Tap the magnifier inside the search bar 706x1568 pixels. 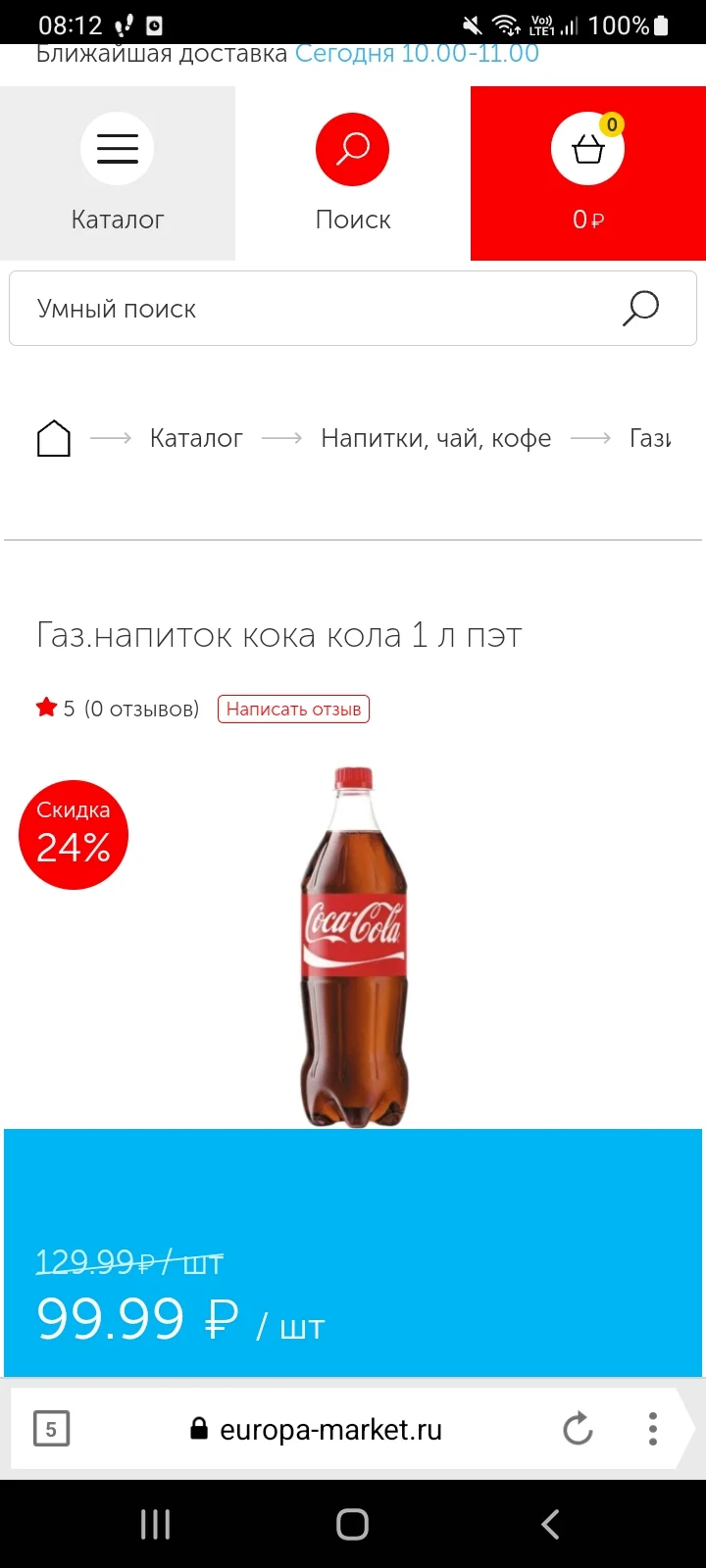pyautogui.click(x=640, y=308)
